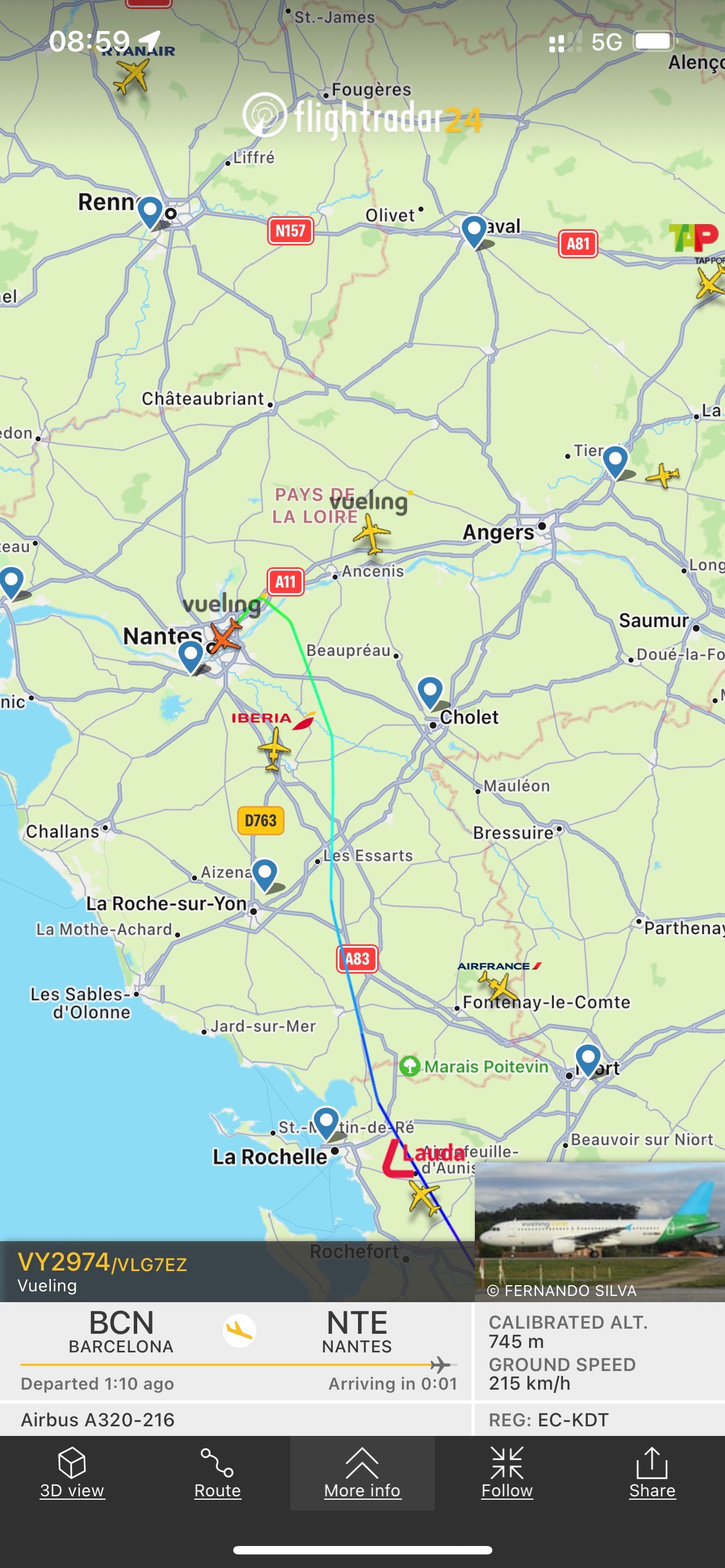Tap the airport pin at Laval
725x1568 pixels.
474,230
